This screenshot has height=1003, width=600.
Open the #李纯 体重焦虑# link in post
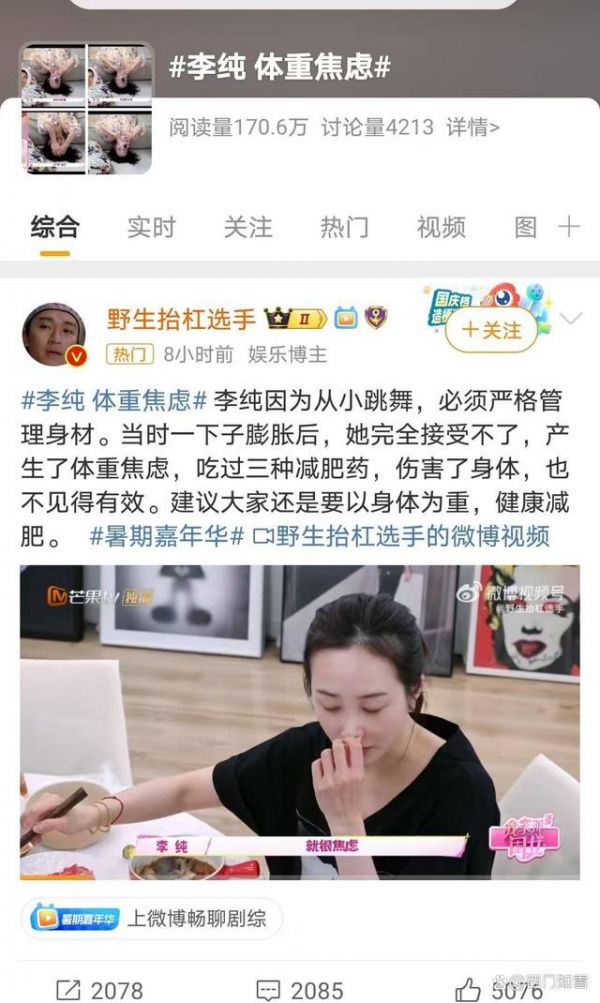pos(114,401)
